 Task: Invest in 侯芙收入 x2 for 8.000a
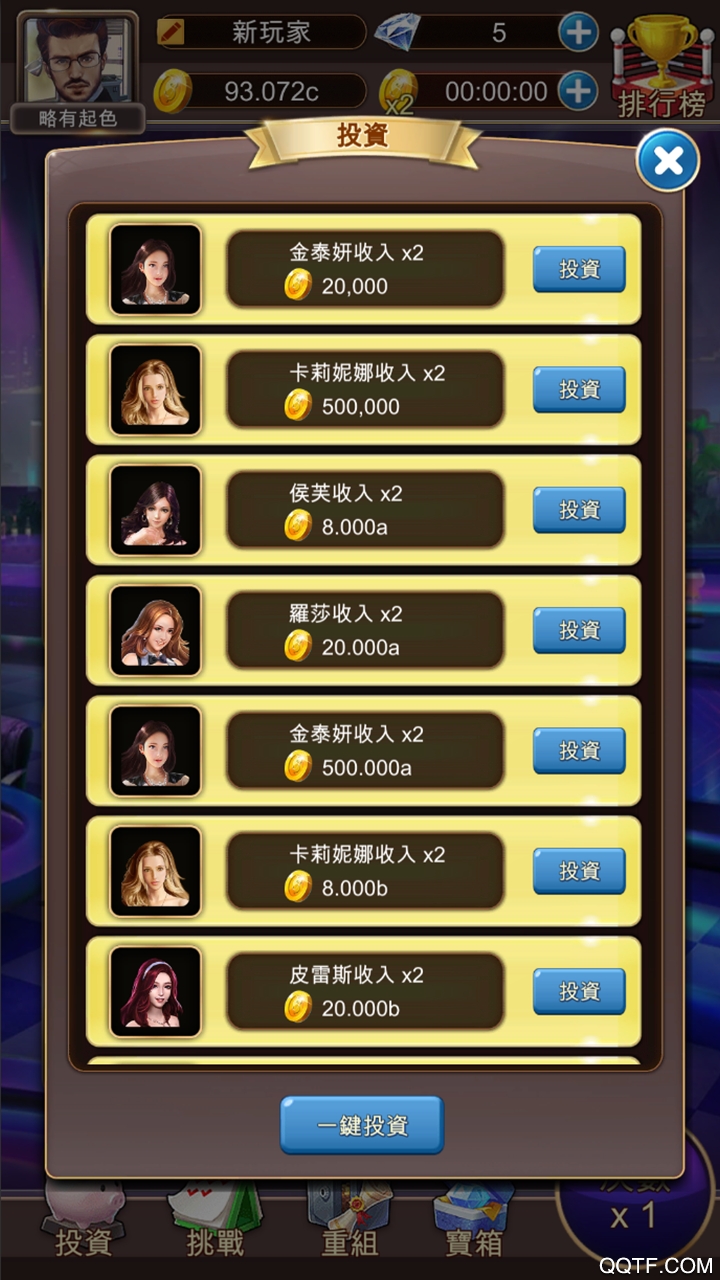tap(578, 508)
